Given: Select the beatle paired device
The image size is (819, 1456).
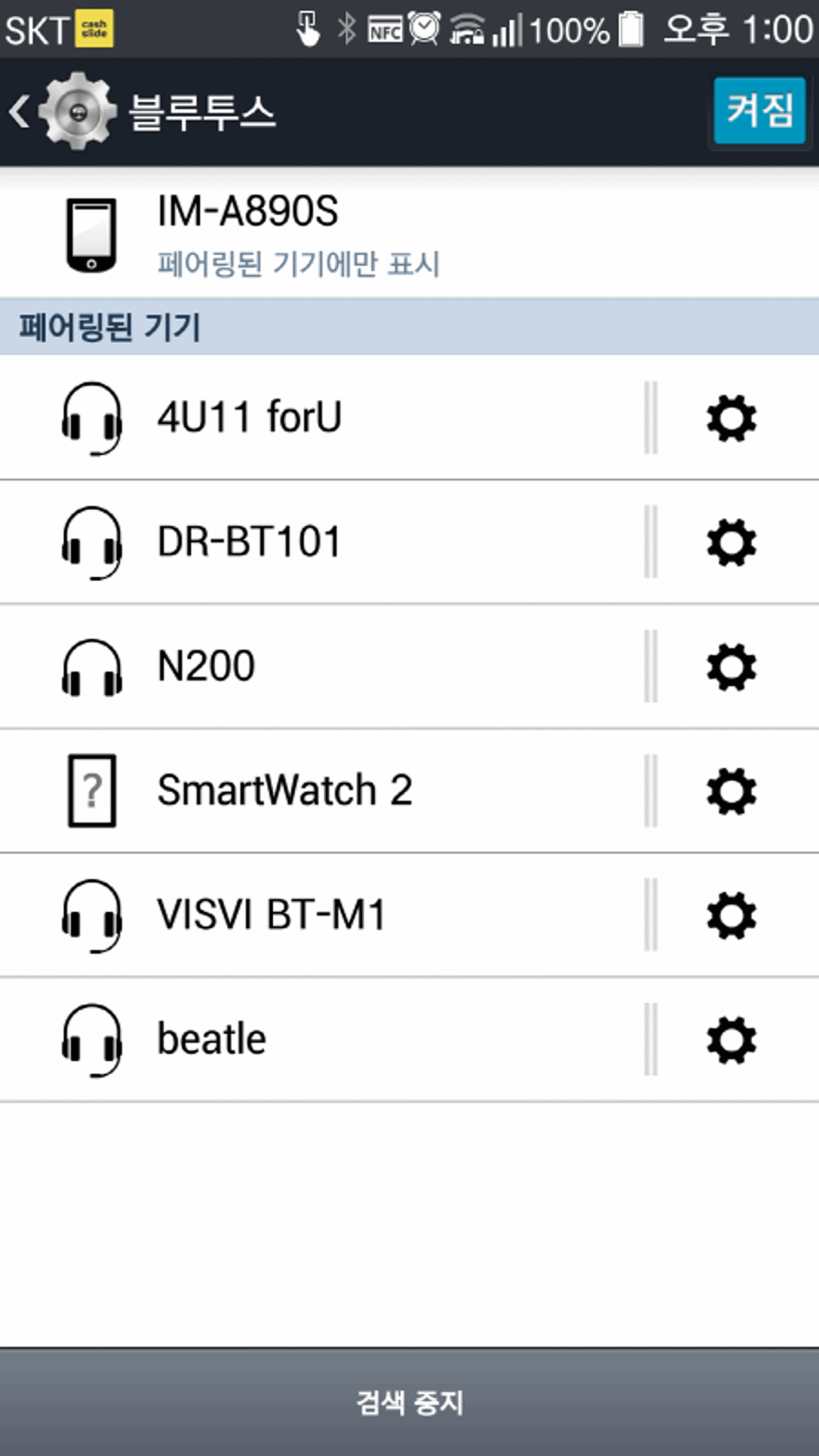Looking at the screenshot, I should pyautogui.click(x=322, y=1040).
